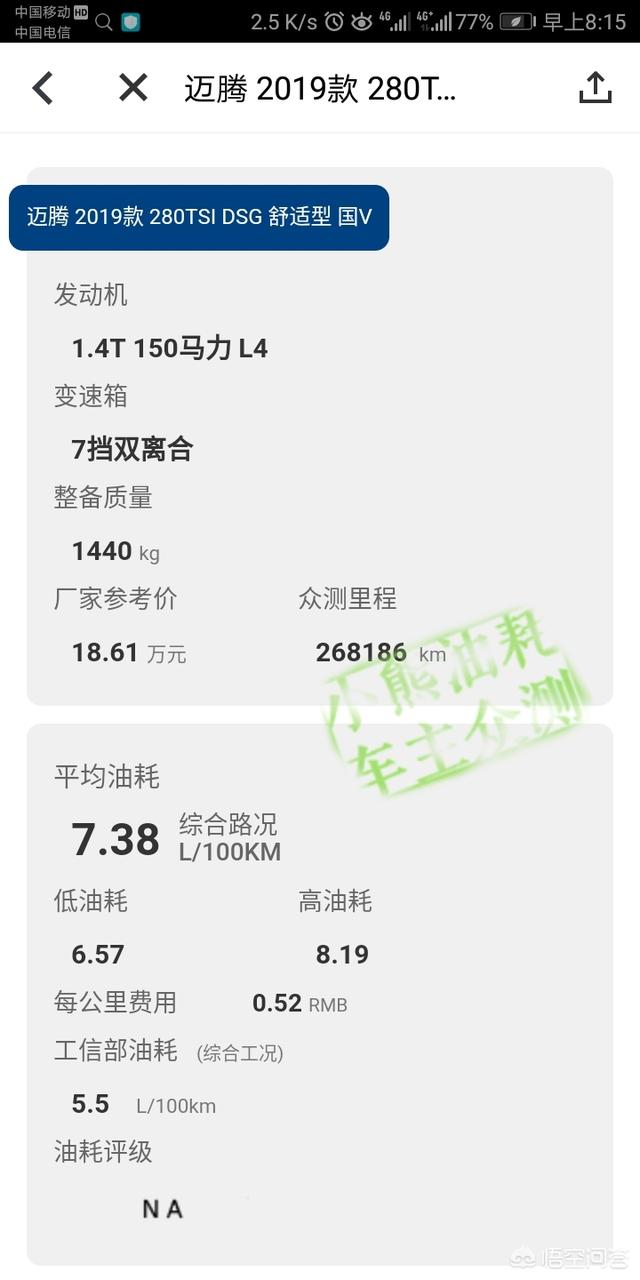Image resolution: width=640 pixels, height=1280 pixels.
Task: Close the page with the X icon
Action: click(133, 88)
